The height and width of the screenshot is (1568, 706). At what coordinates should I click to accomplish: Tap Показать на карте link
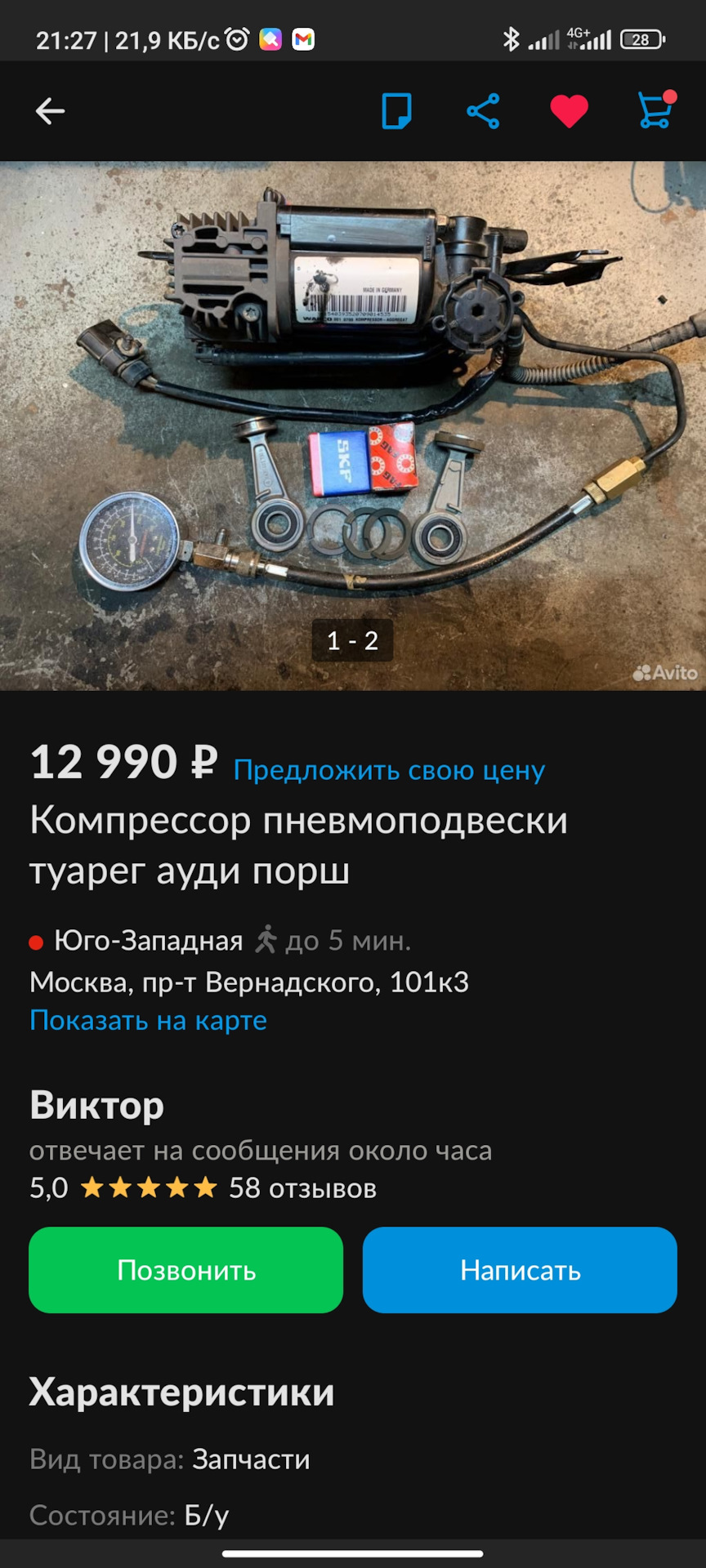[148, 1020]
